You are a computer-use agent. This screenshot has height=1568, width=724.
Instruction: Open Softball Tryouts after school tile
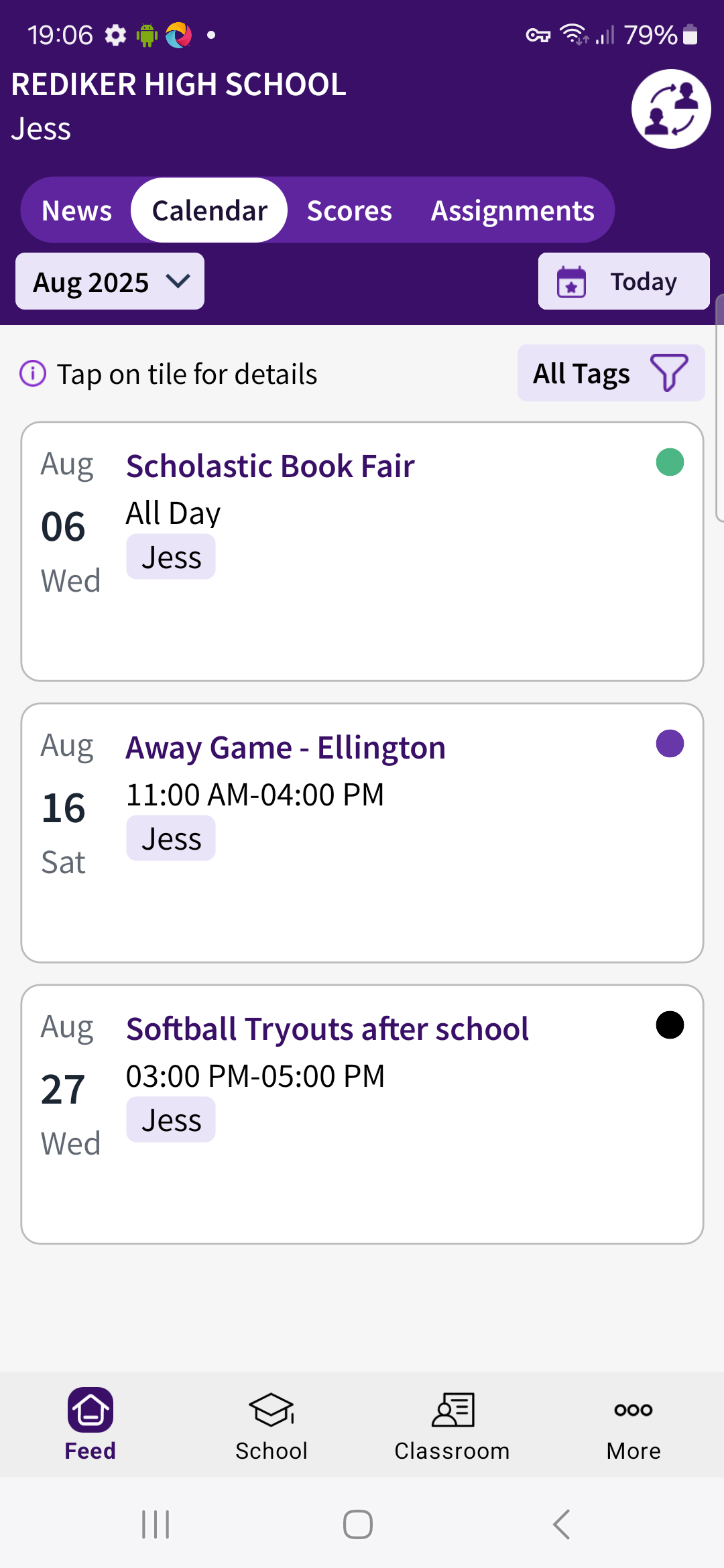click(362, 1114)
